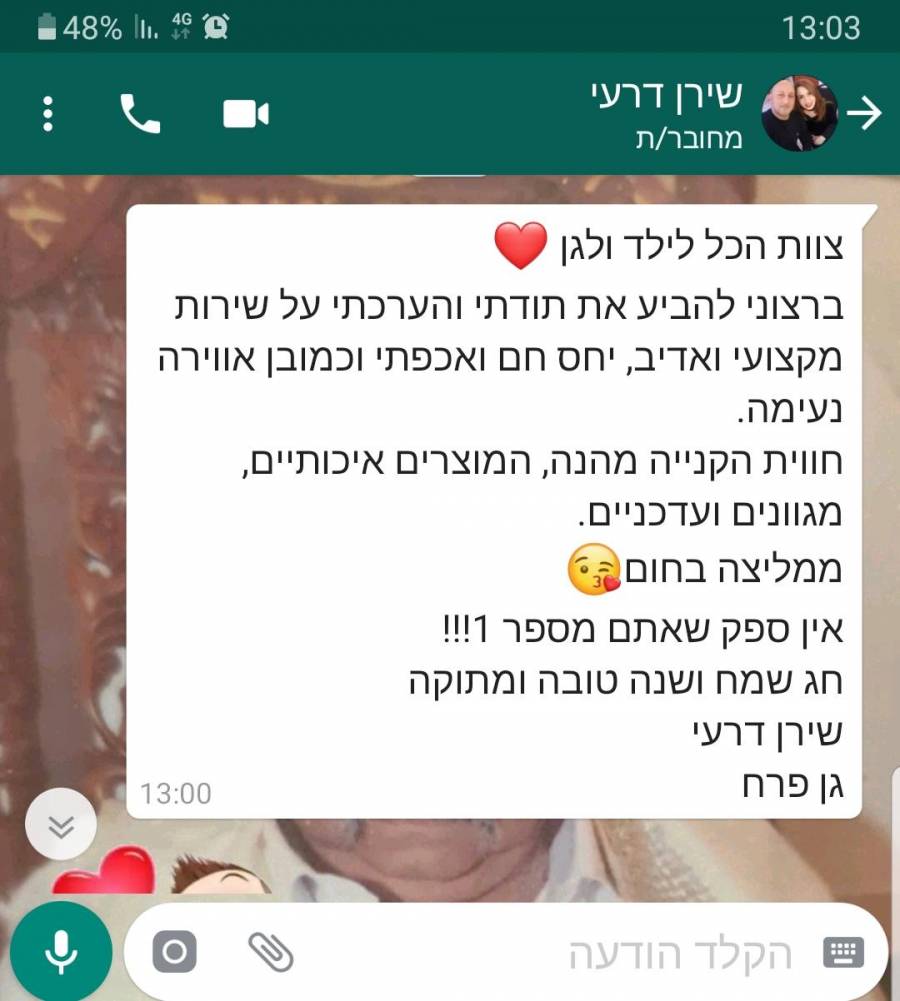The width and height of the screenshot is (900, 1001).
Task: Jump to the latest messages
Action: click(61, 824)
